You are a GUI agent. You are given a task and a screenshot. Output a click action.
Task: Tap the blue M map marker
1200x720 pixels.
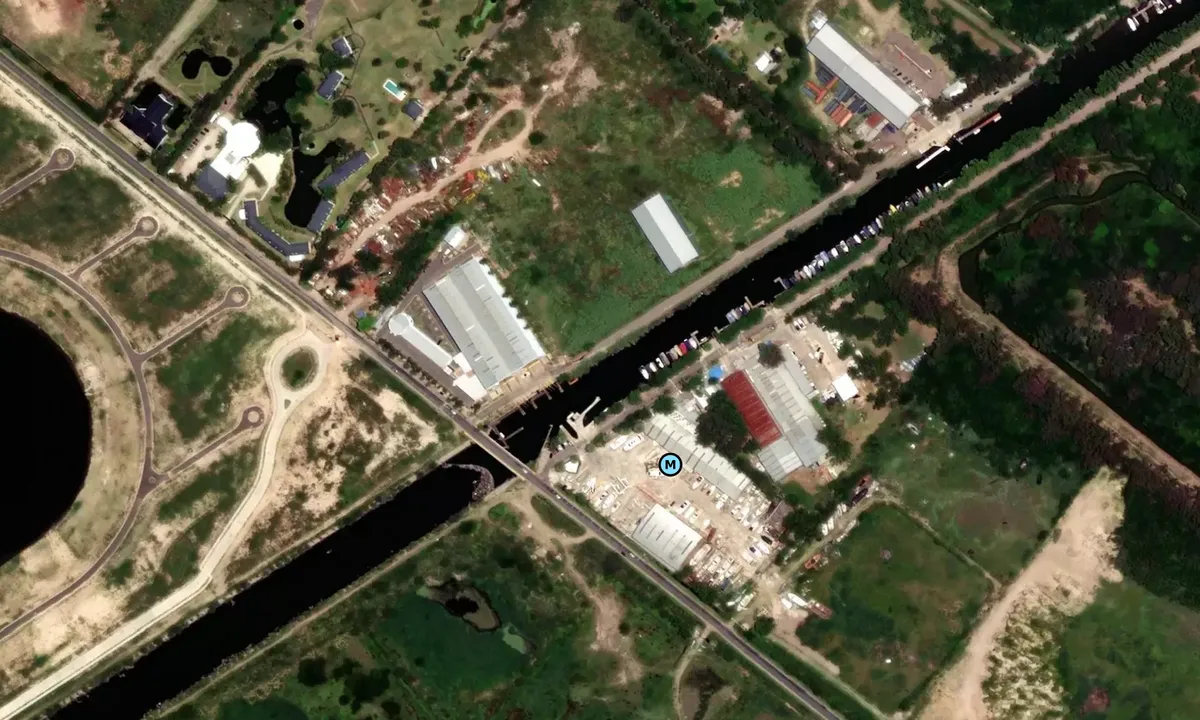[x=670, y=464]
